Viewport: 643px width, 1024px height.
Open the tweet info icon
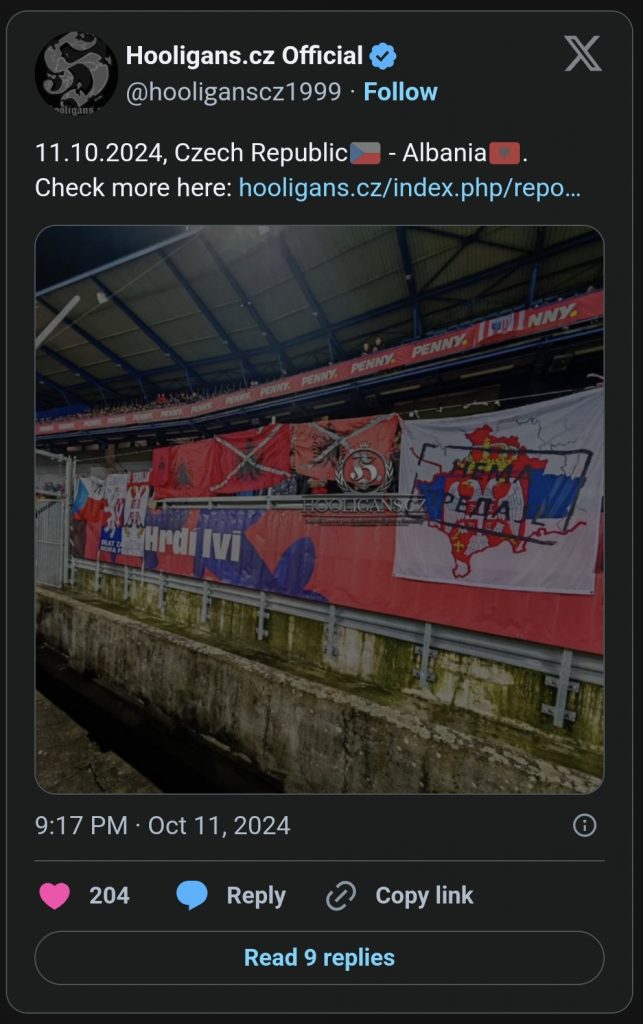point(584,825)
